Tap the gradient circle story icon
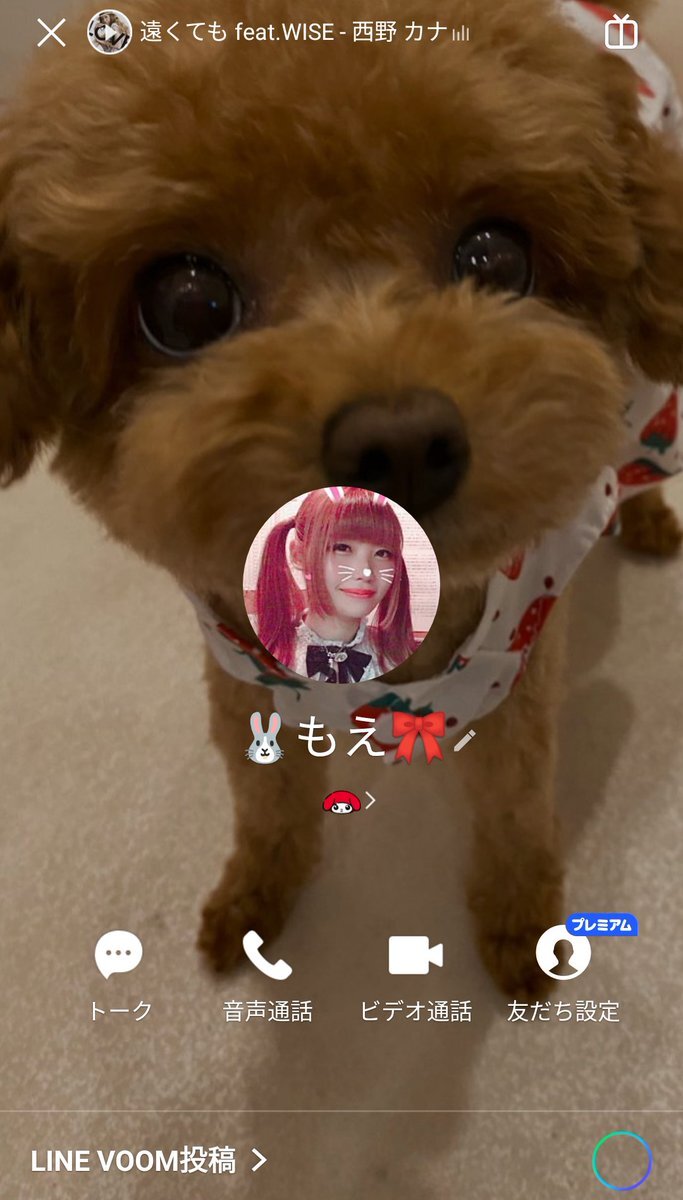The image size is (683, 1200). coord(622,1161)
